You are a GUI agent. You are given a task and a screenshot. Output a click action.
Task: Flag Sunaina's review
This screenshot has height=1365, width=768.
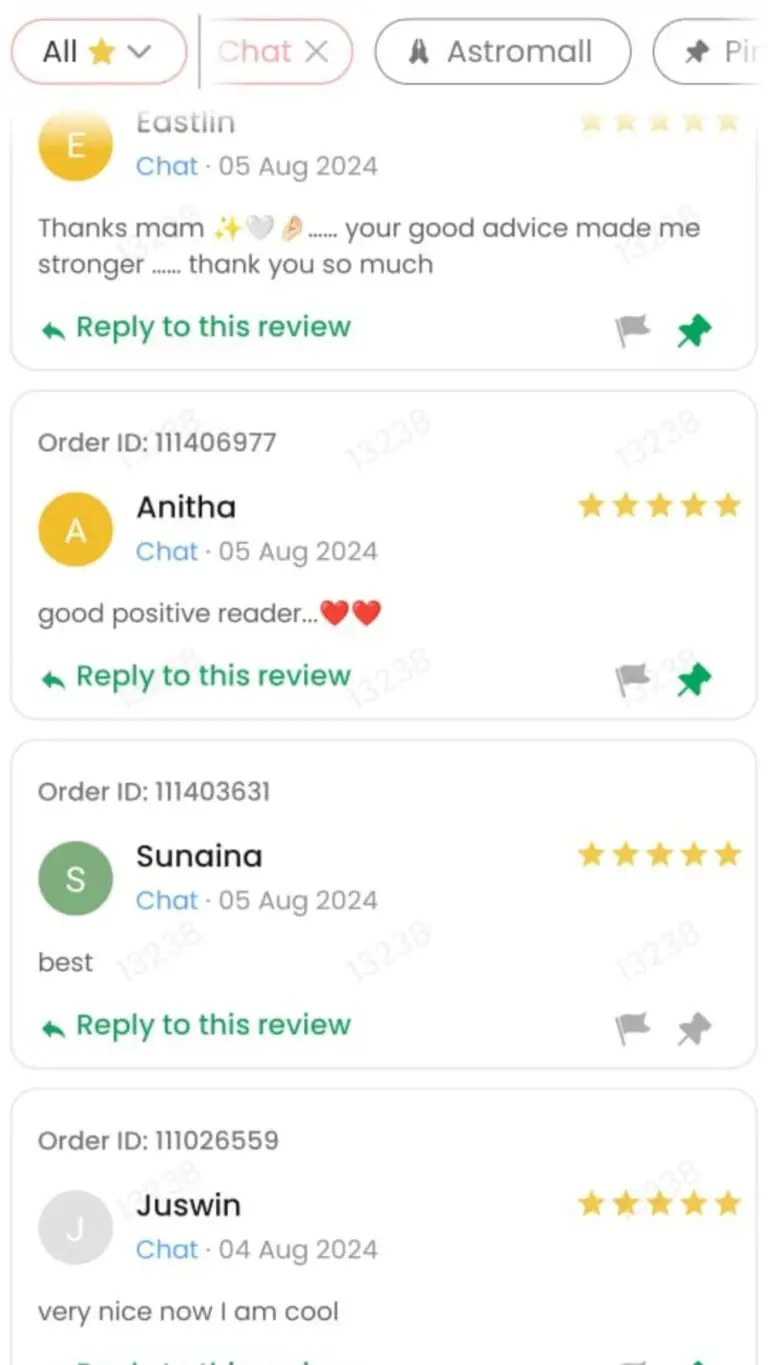point(632,1028)
